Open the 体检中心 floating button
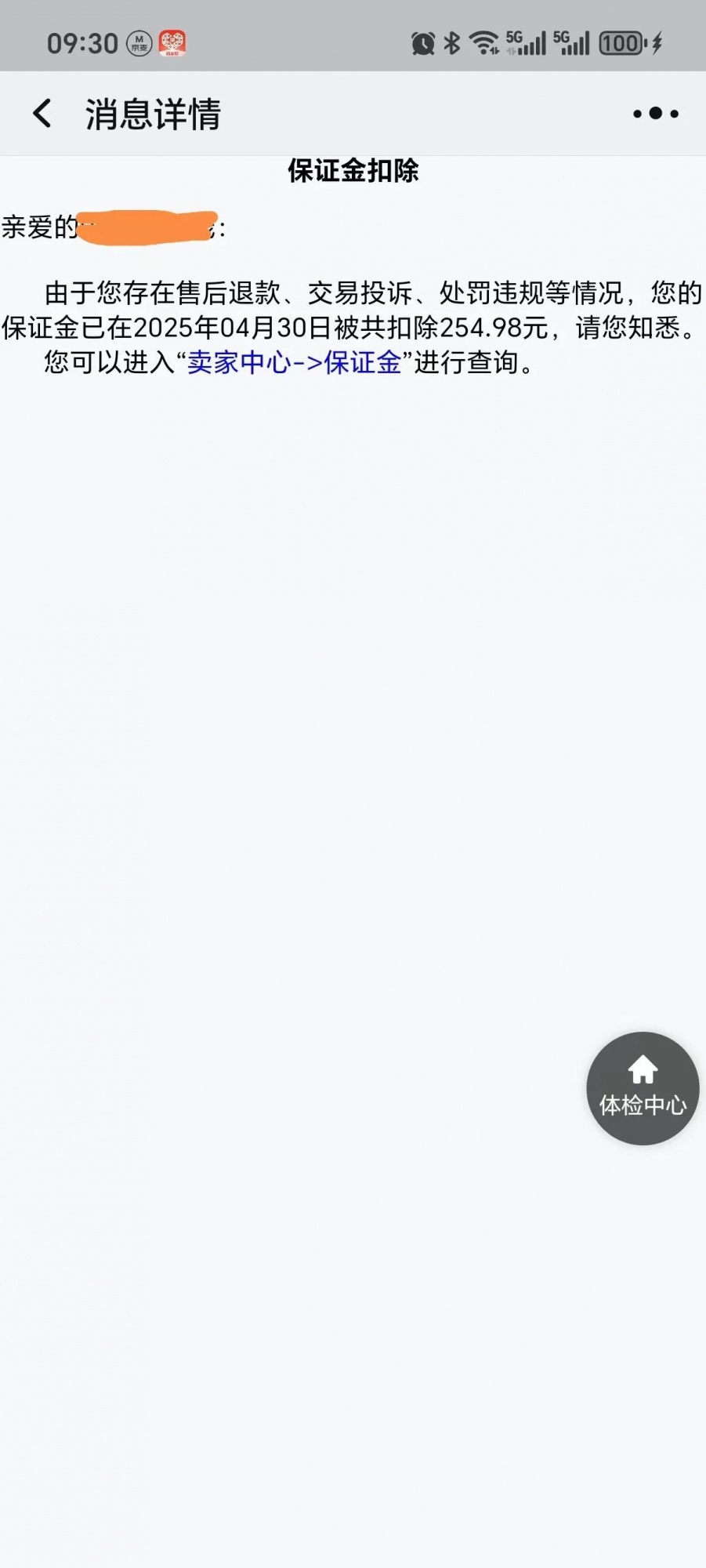Image resolution: width=706 pixels, height=1568 pixels. coord(643,1088)
